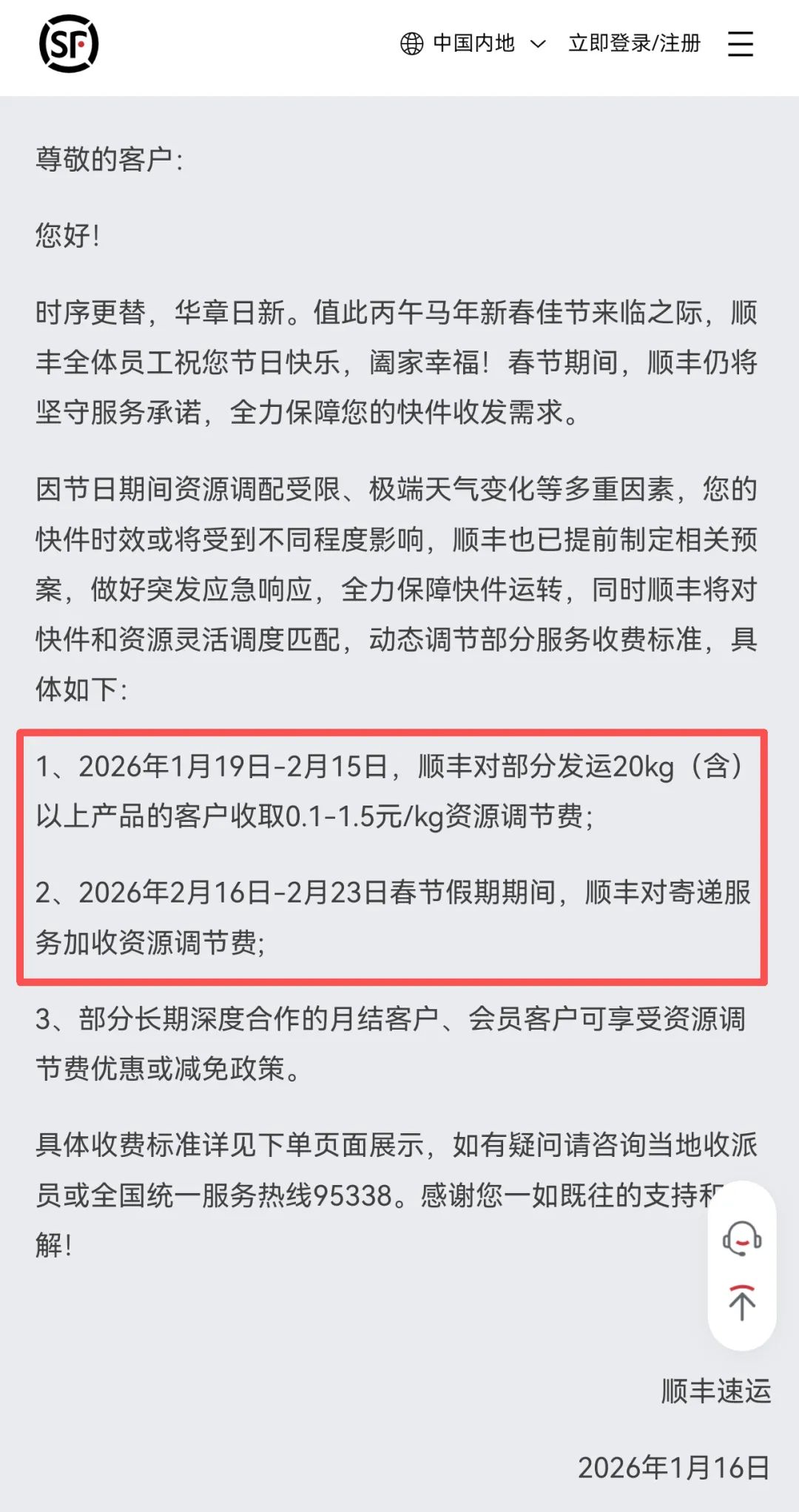Open the 中国内地 region dropdown

(x=473, y=44)
